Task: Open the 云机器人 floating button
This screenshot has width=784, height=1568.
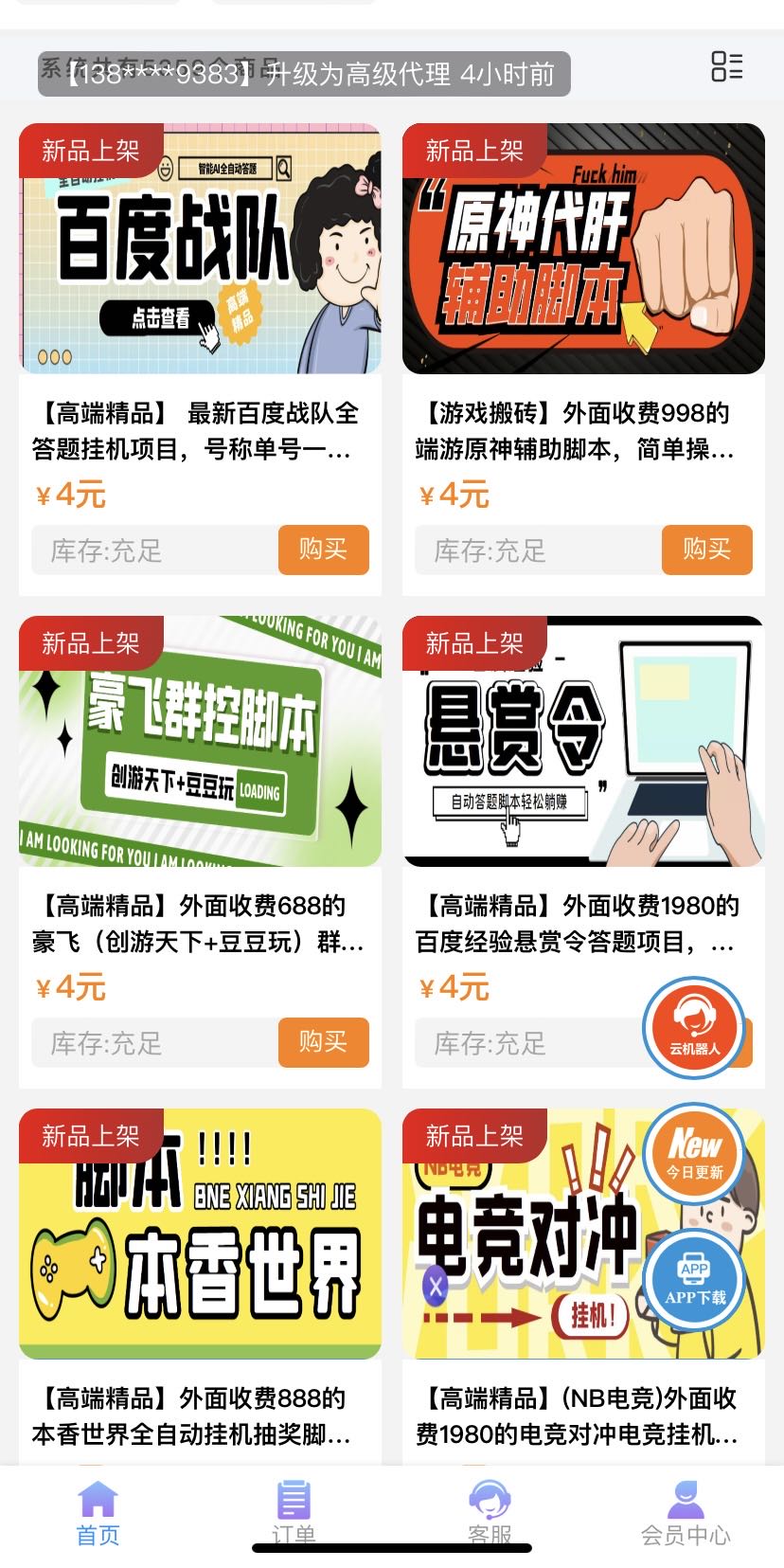Action: 694,1028
